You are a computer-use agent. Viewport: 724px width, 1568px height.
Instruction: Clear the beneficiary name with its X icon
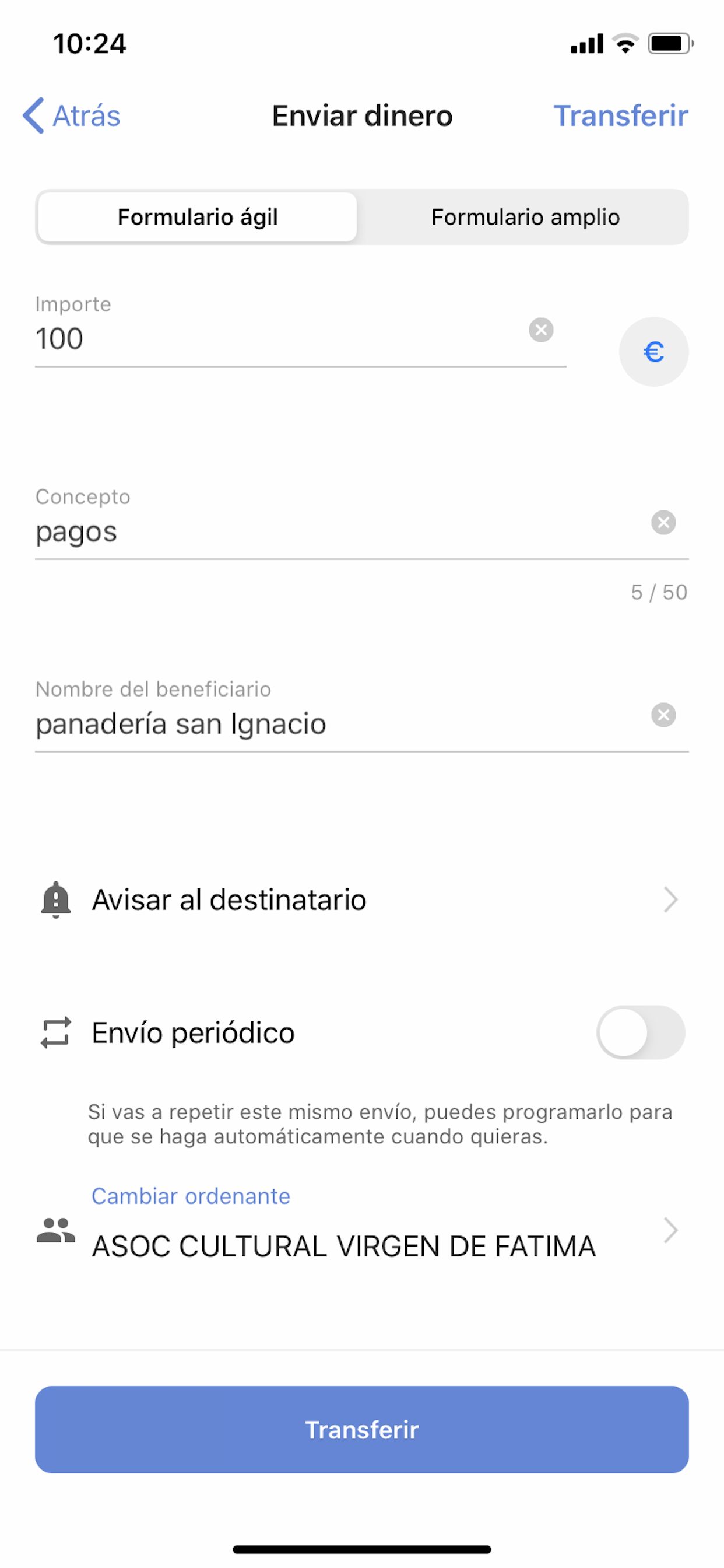663,715
